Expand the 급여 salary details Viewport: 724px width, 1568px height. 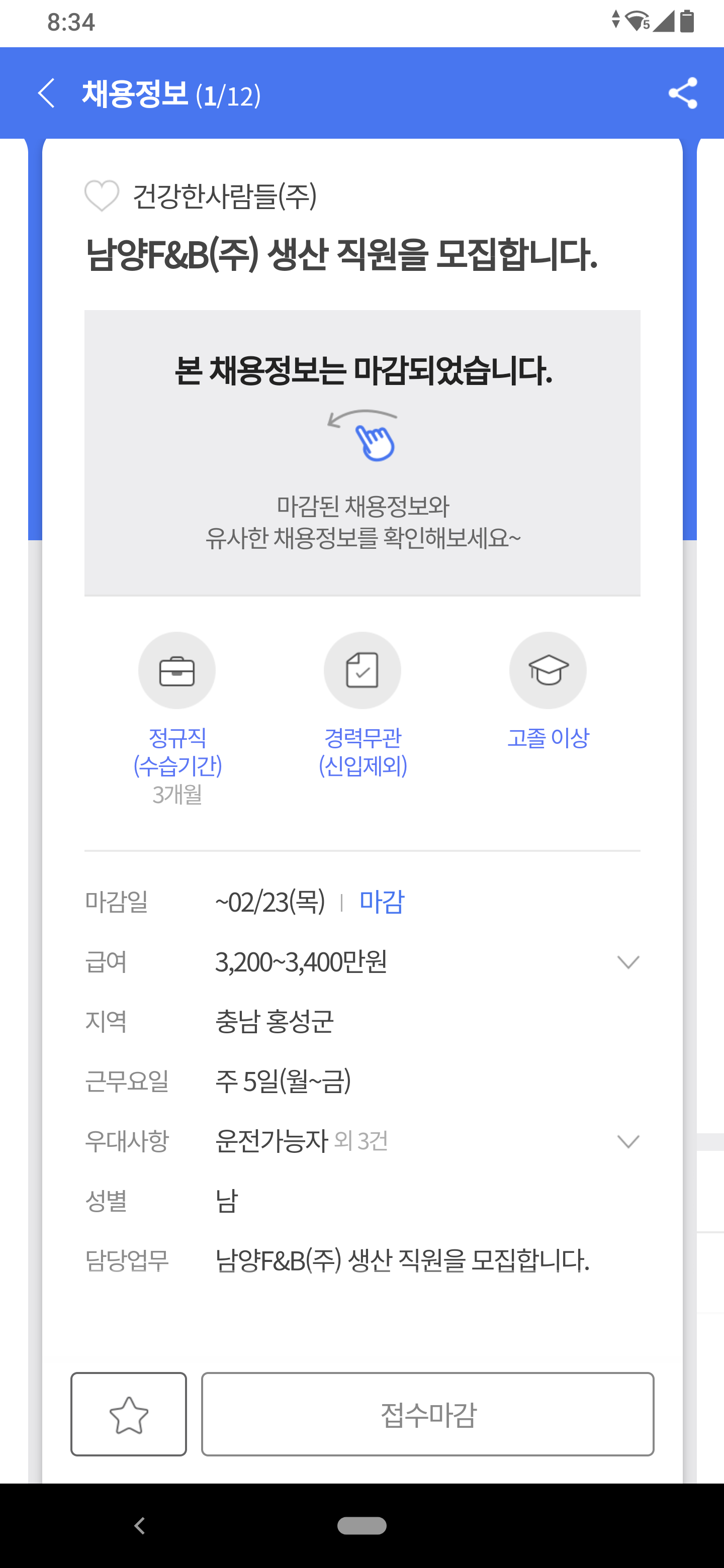[x=627, y=962]
